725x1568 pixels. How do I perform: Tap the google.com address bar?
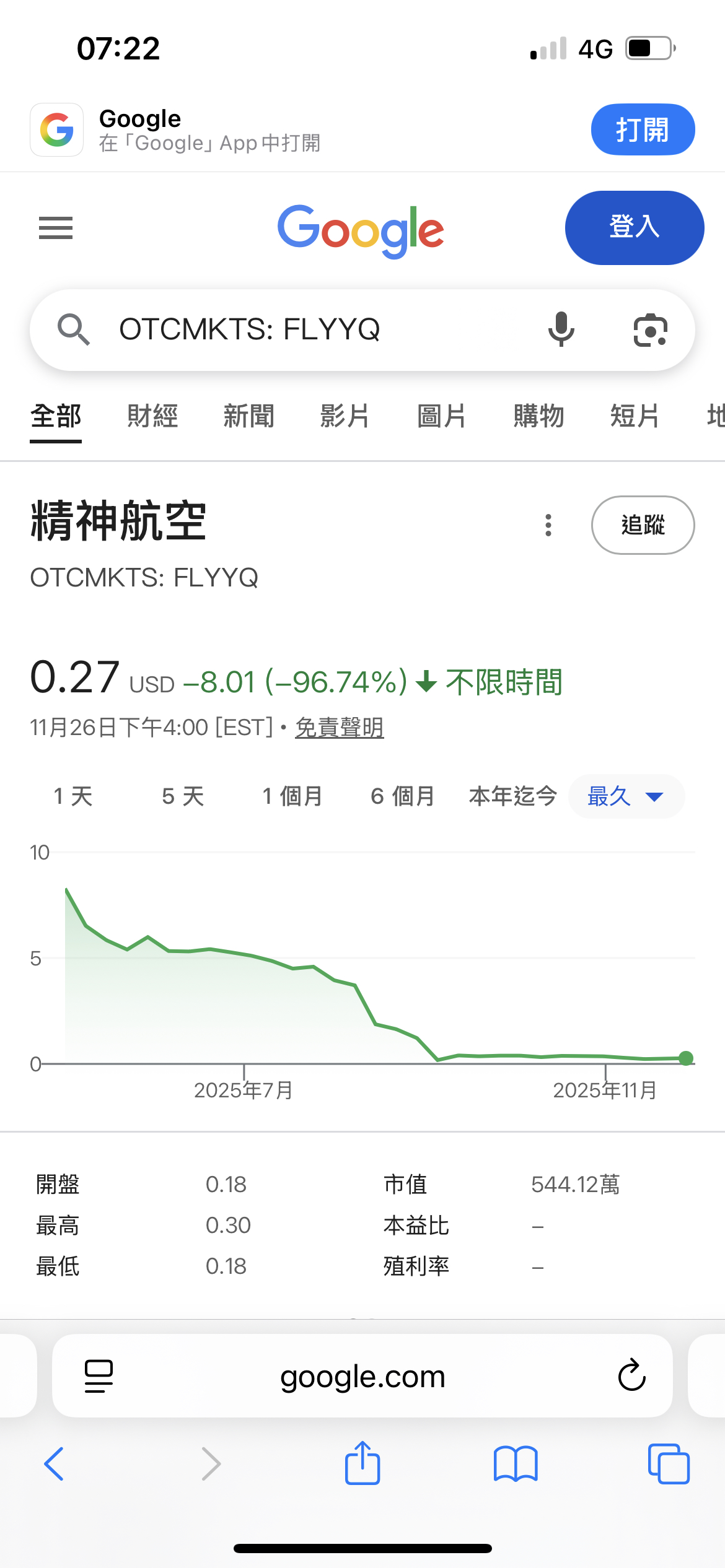[x=362, y=1376]
